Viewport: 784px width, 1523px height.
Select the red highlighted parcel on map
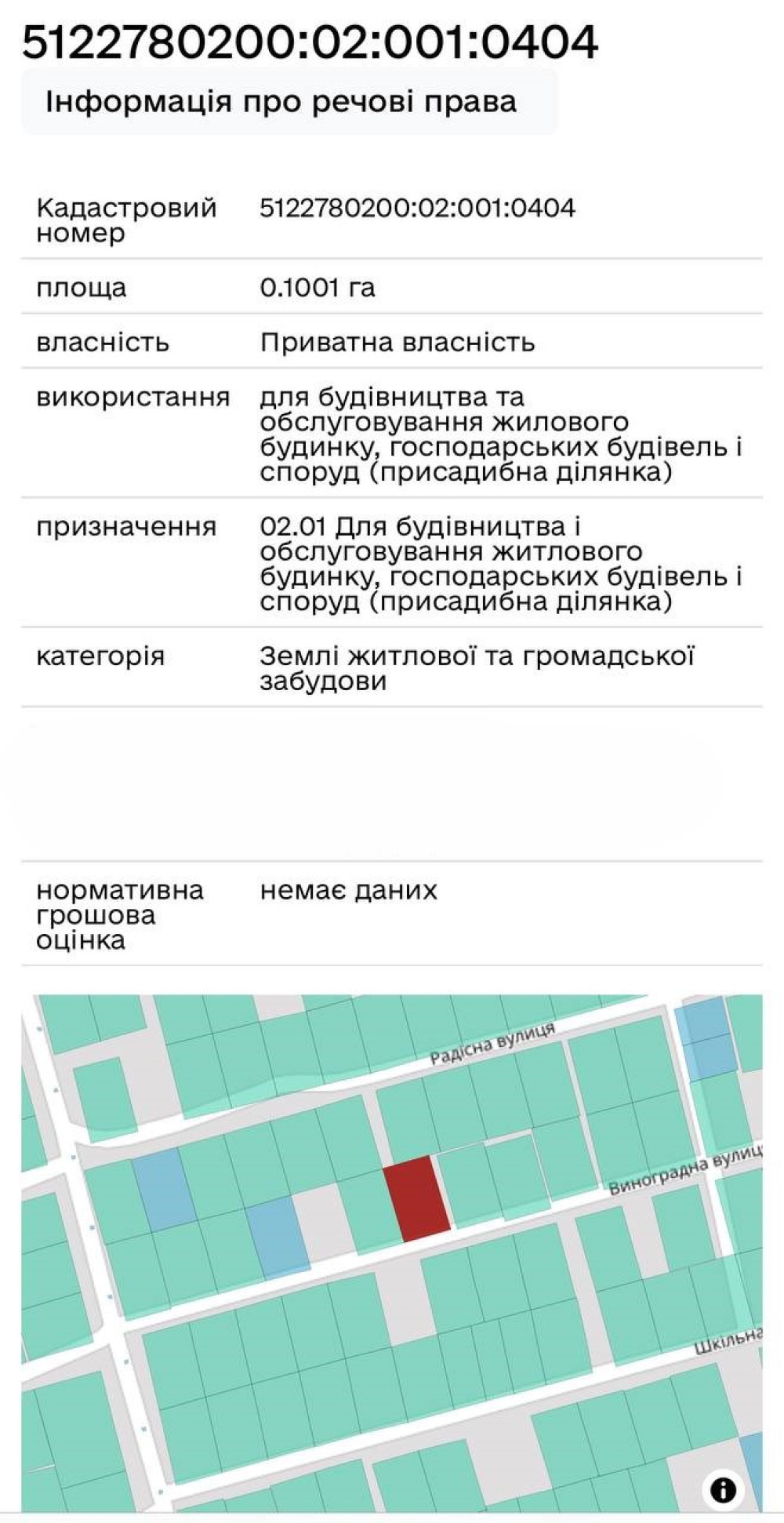pos(416,1198)
